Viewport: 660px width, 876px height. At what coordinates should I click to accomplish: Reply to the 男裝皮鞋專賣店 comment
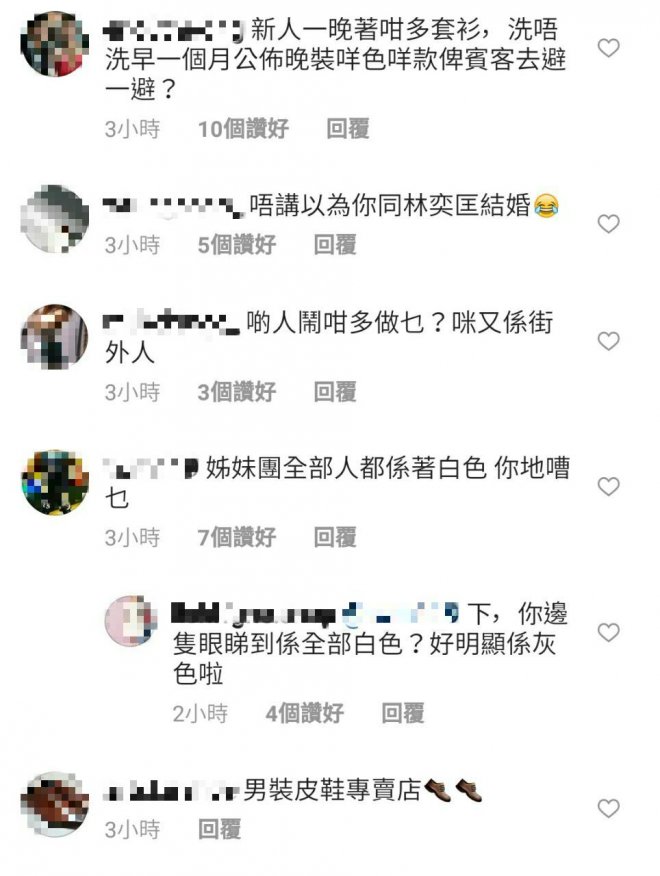220,829
